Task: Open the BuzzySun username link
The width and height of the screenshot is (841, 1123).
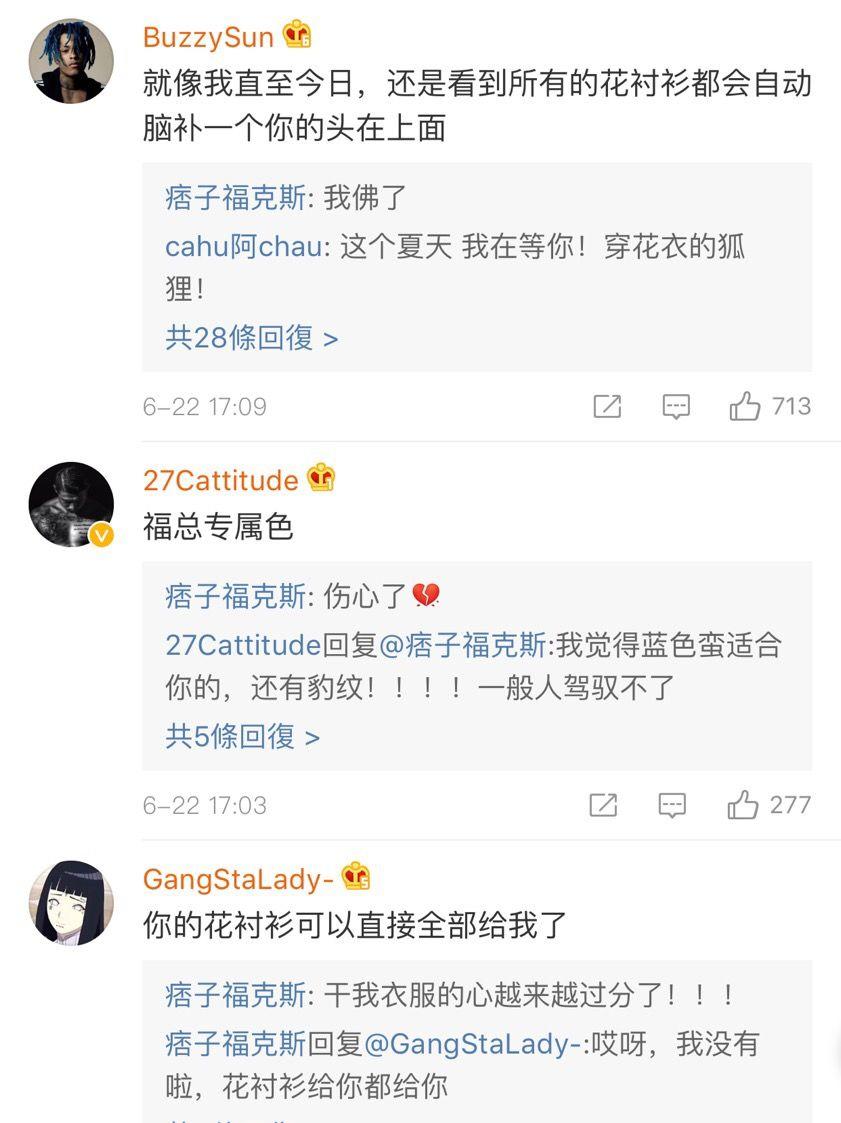Action: point(208,37)
